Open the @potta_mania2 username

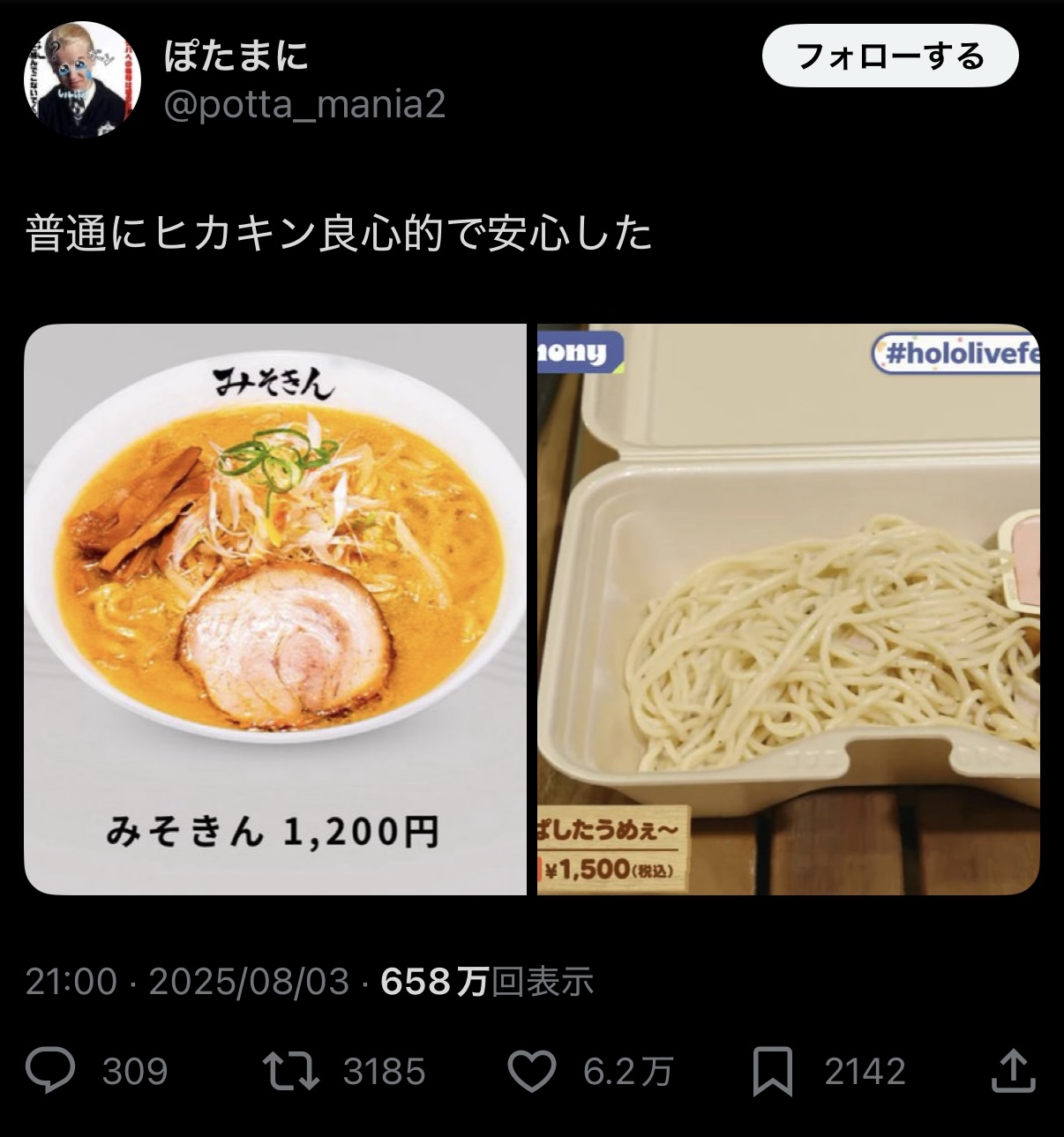[x=304, y=105]
